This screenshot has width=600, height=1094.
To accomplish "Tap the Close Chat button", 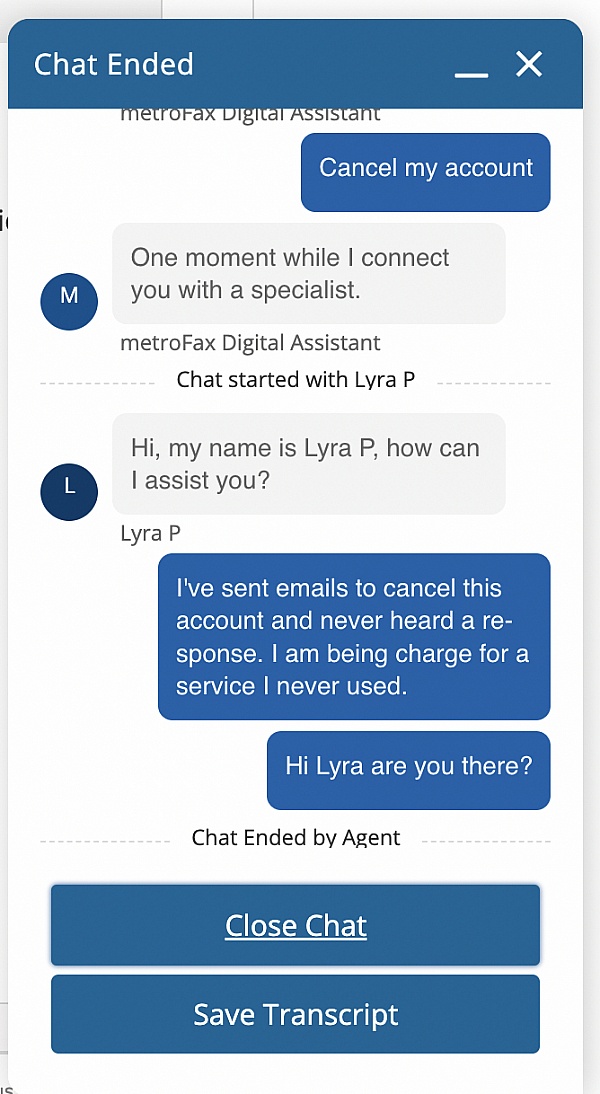I will [x=295, y=925].
